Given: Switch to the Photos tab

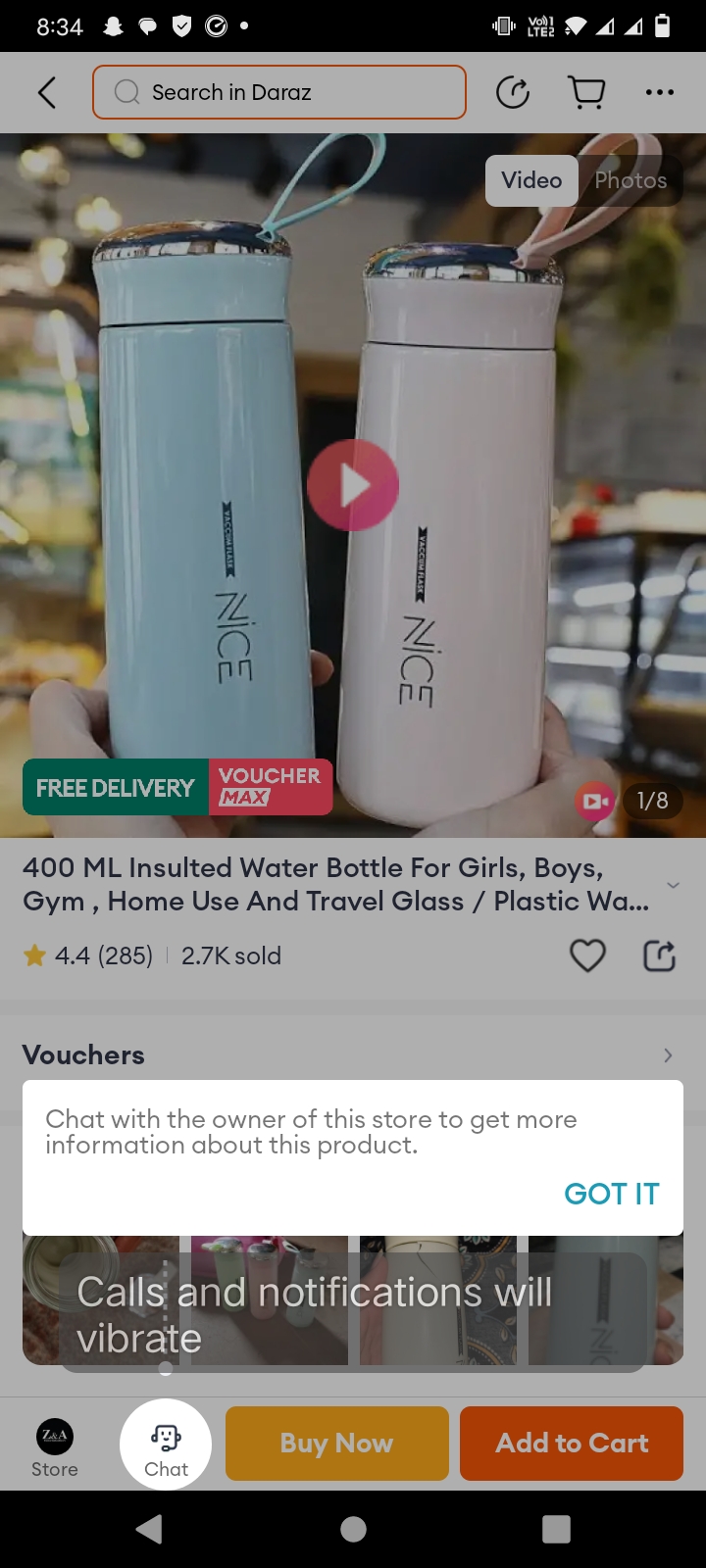Looking at the screenshot, I should click(630, 180).
